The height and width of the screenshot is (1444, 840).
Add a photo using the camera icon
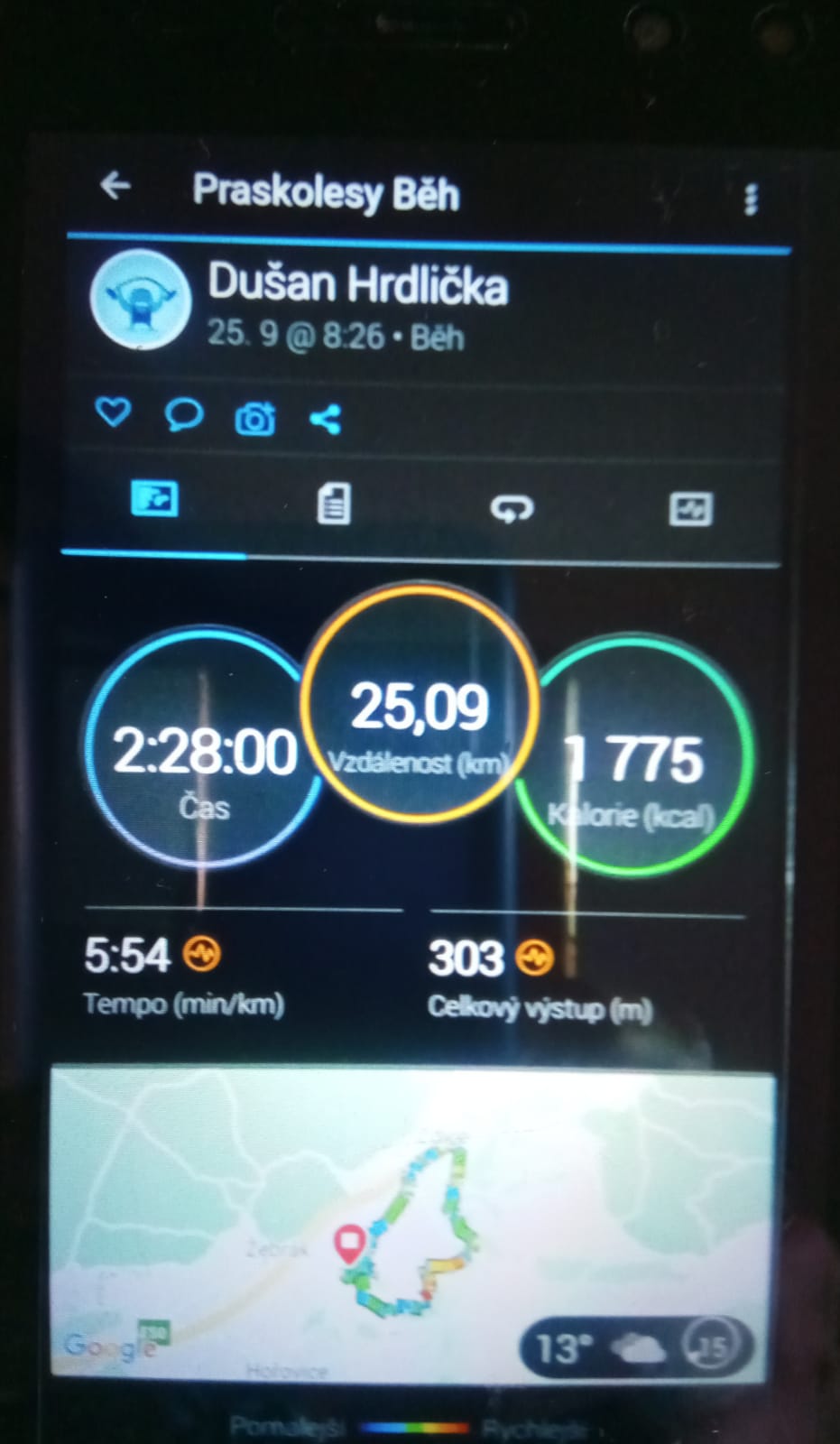point(255,419)
